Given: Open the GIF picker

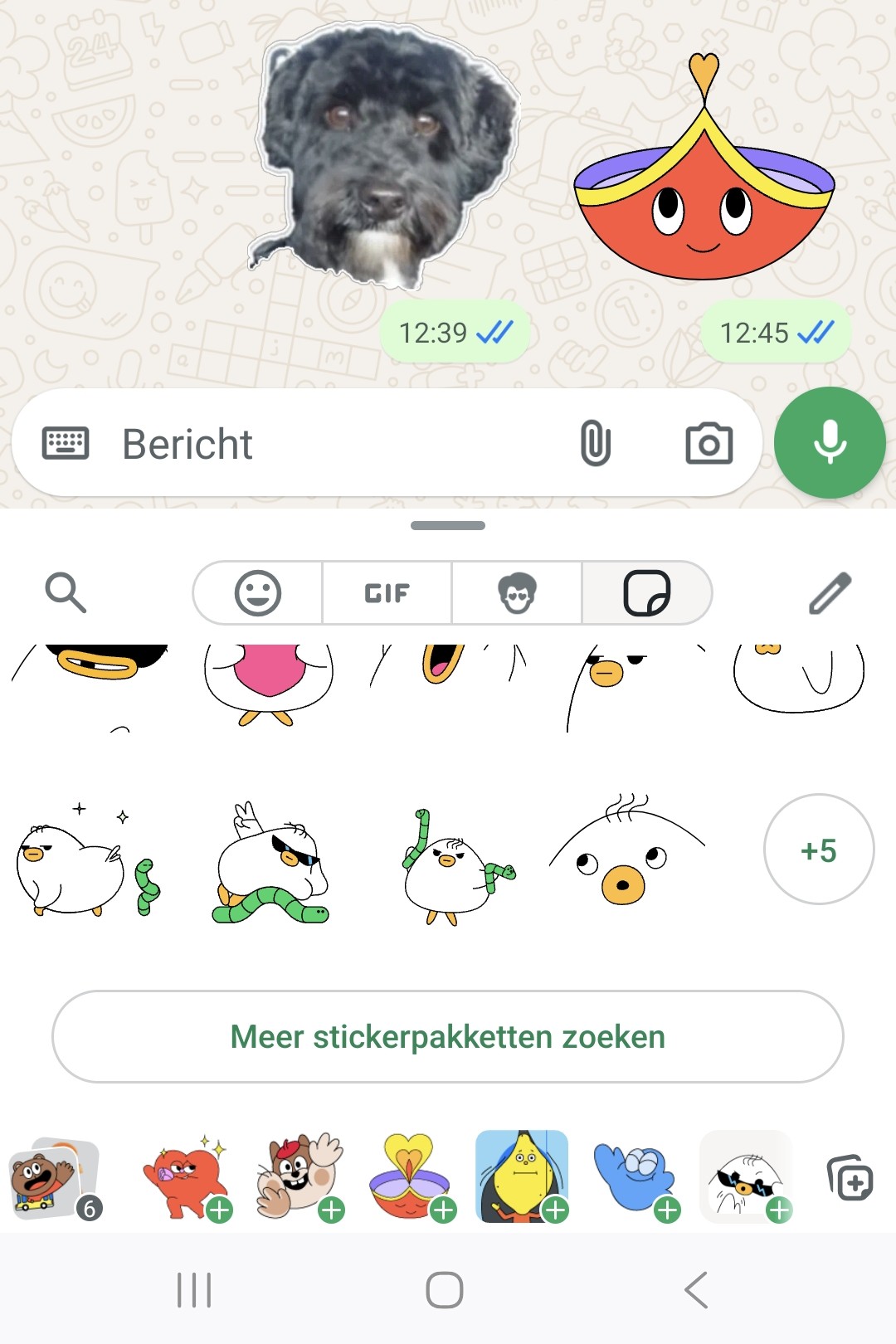Looking at the screenshot, I should [387, 593].
